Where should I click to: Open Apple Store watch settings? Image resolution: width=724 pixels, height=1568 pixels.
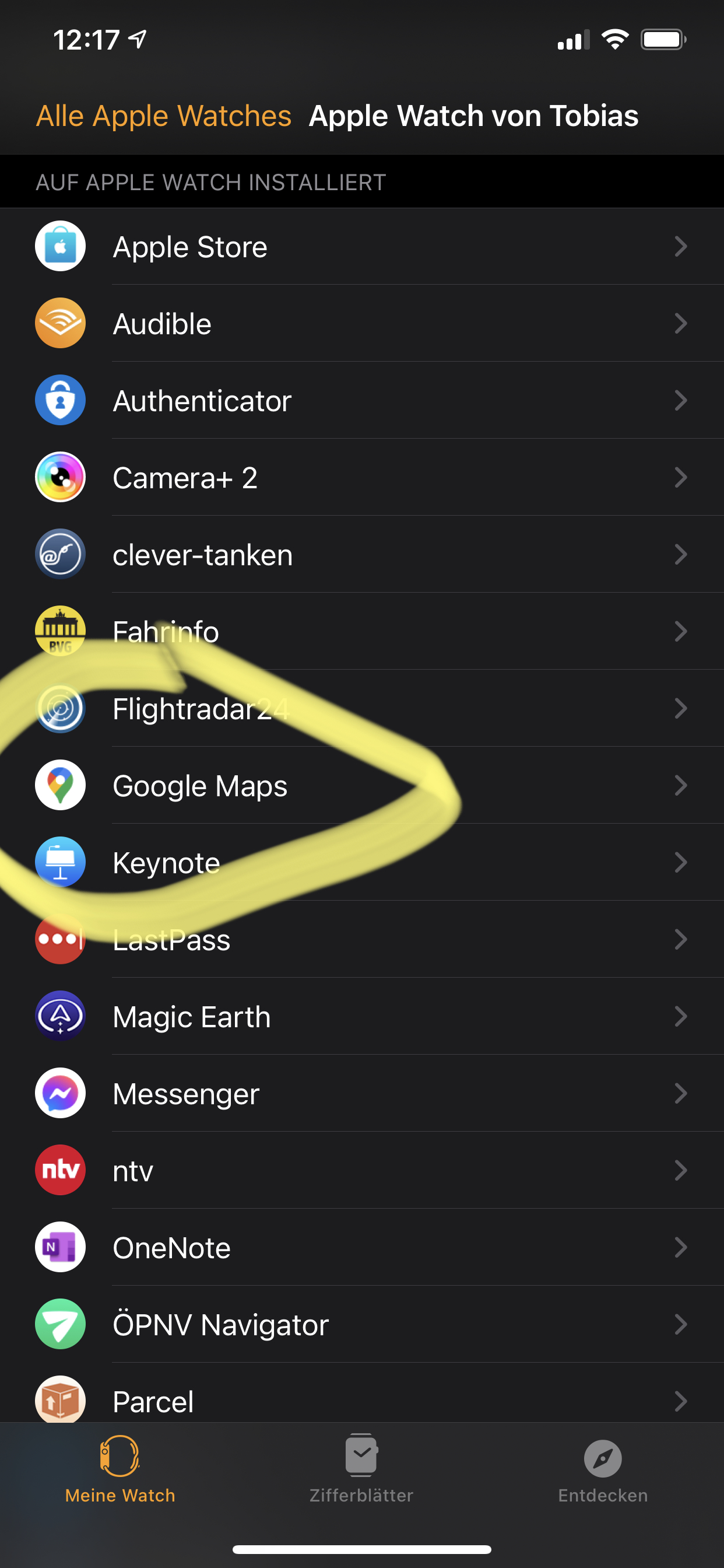tap(362, 247)
